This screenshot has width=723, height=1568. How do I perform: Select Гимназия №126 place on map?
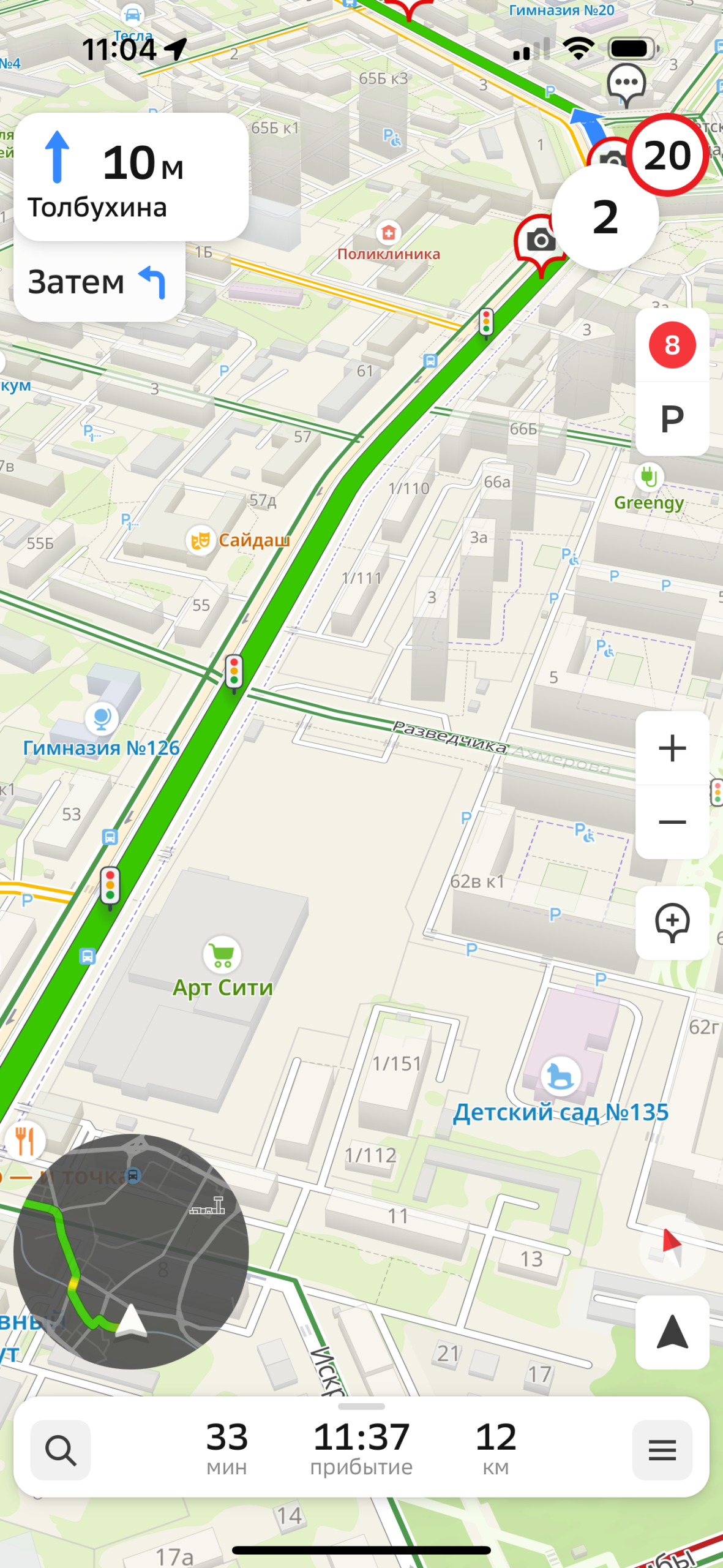pos(102,718)
